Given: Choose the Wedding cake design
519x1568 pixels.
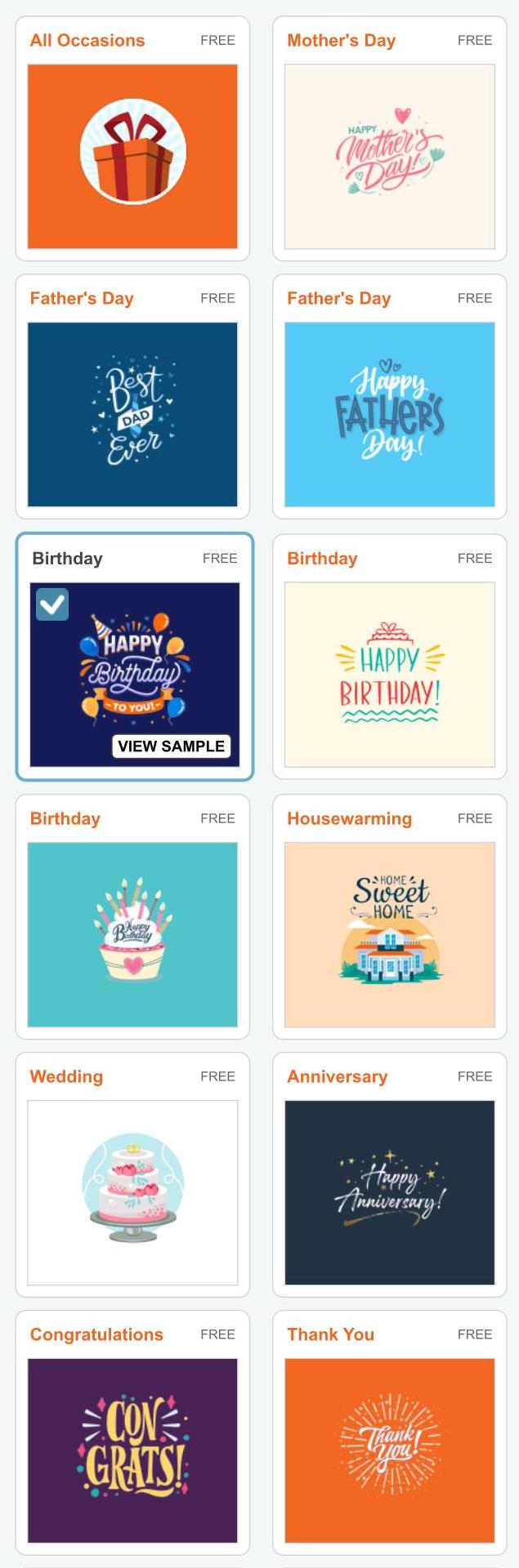Looking at the screenshot, I should (x=132, y=1192).
